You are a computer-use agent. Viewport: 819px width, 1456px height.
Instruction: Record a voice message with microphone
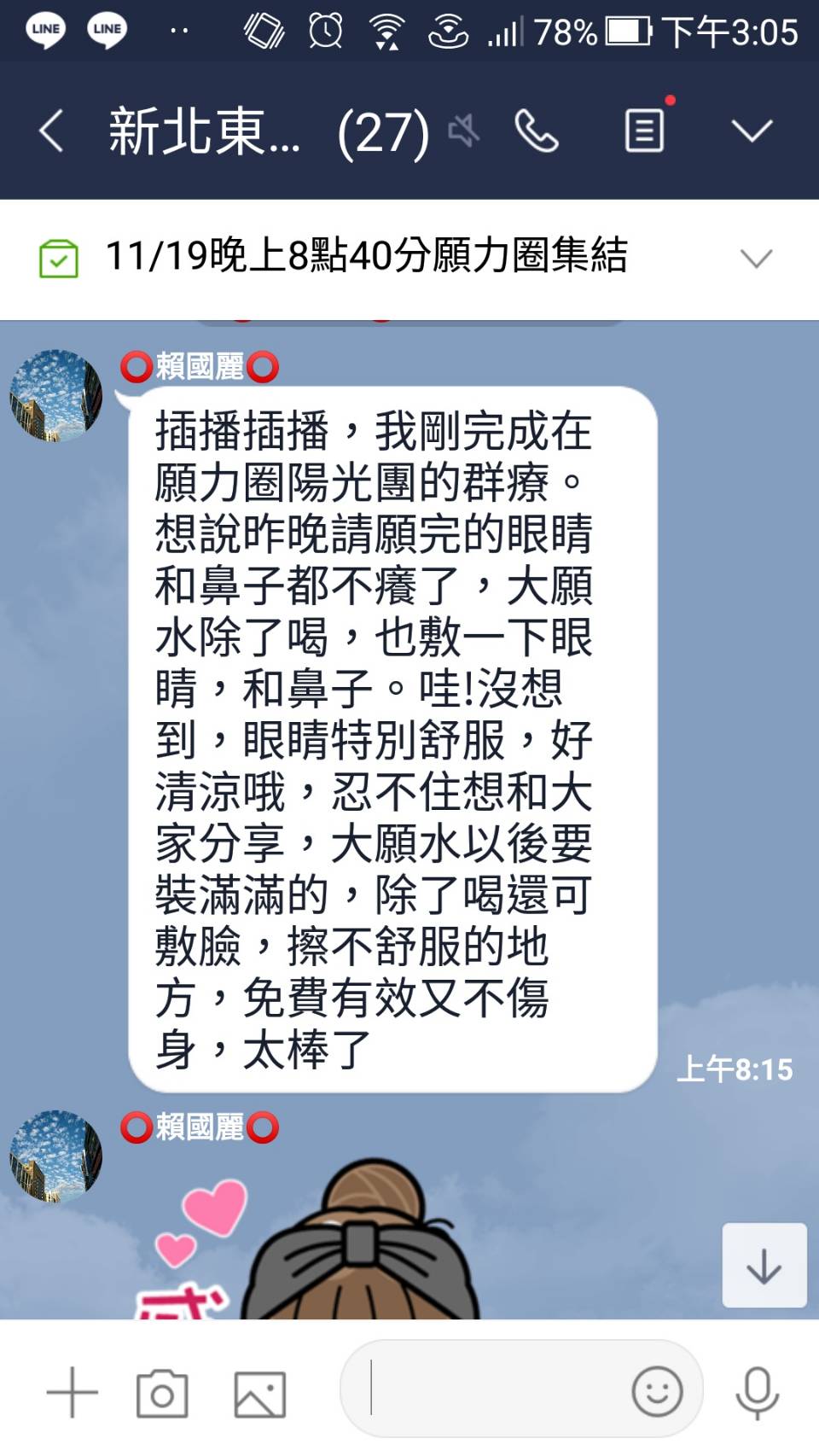[x=758, y=1392]
